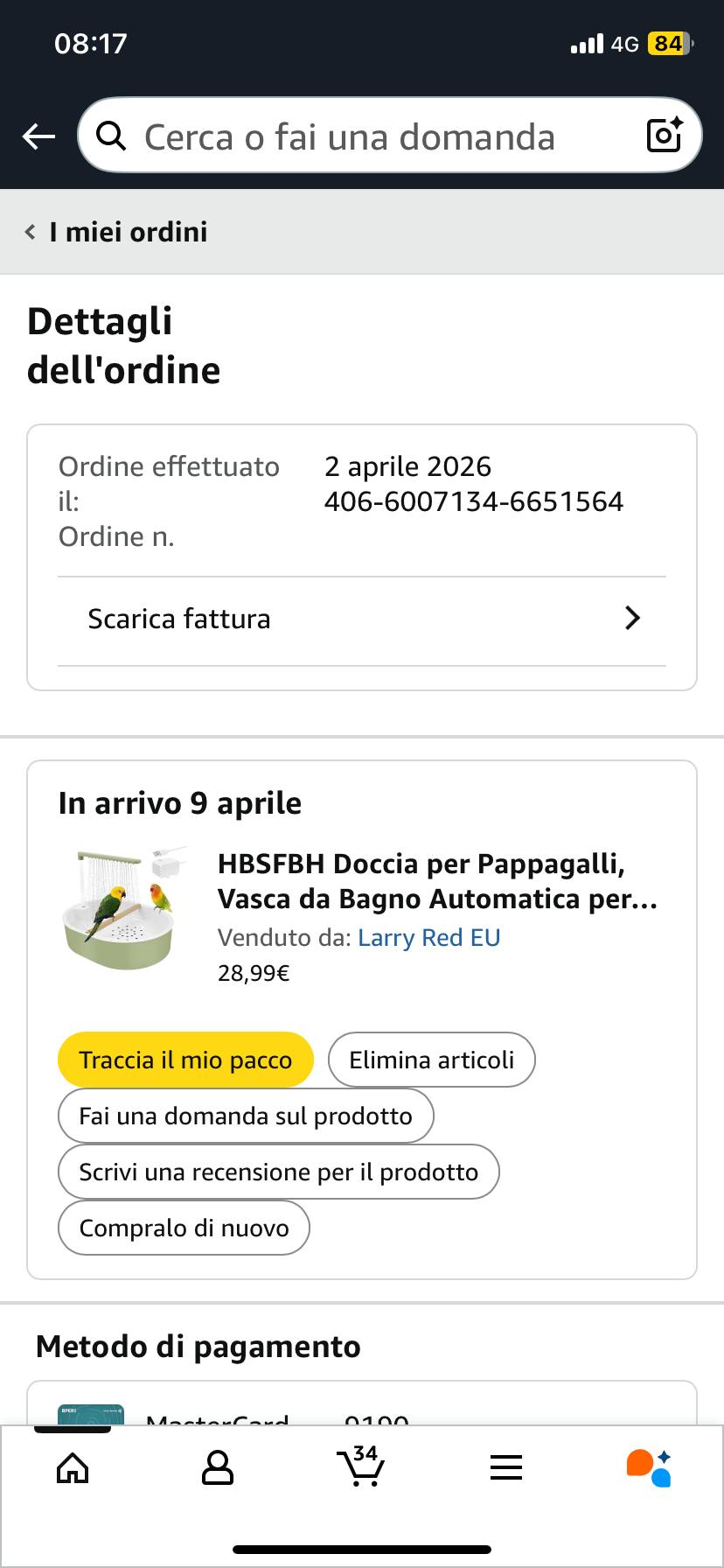This screenshot has width=724, height=1568.
Task: Open the HBSFBH Doccia per Pappagalli product
Action: coord(436,881)
